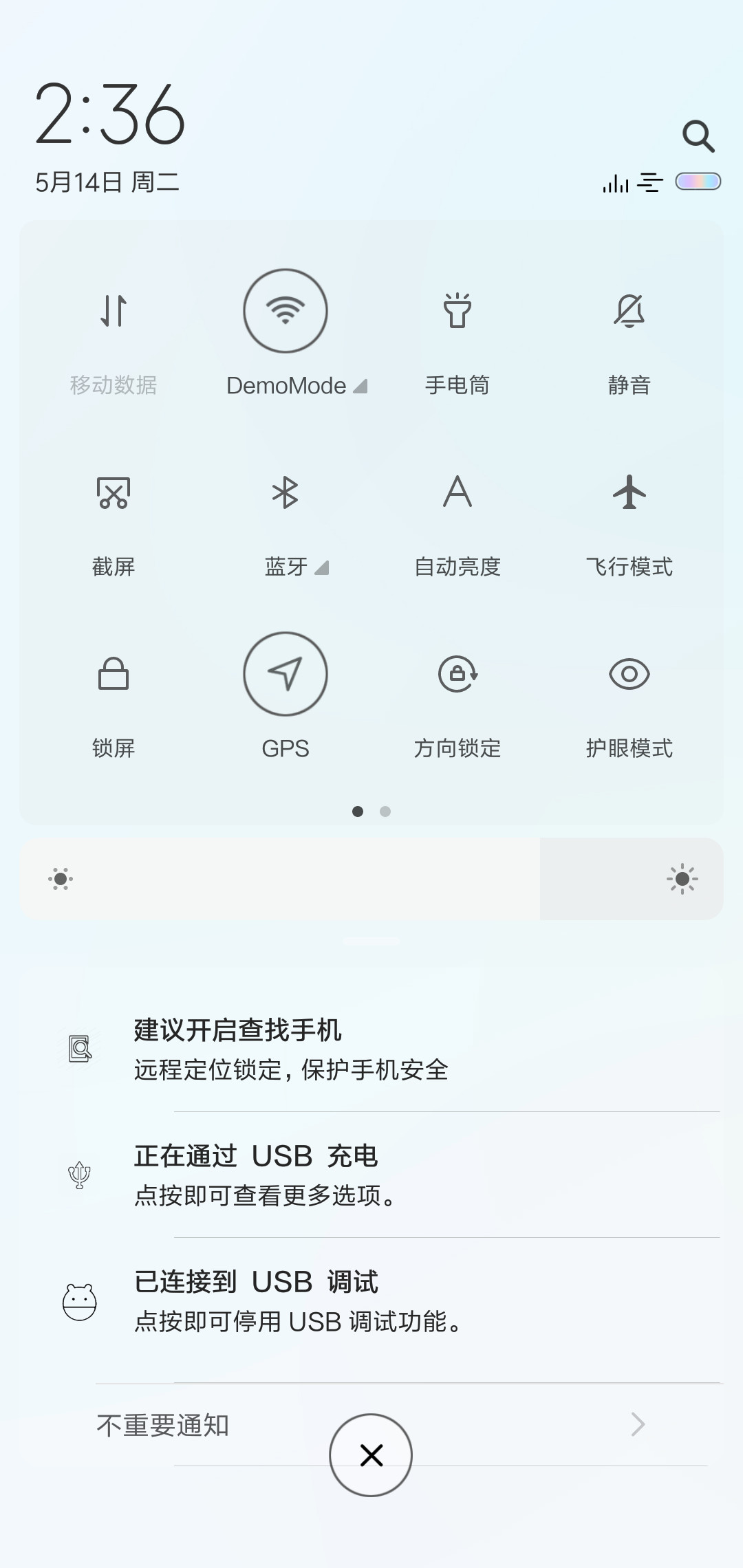743x1568 pixels.
Task: Turn on Bluetooth (蓝牙)
Action: [286, 492]
